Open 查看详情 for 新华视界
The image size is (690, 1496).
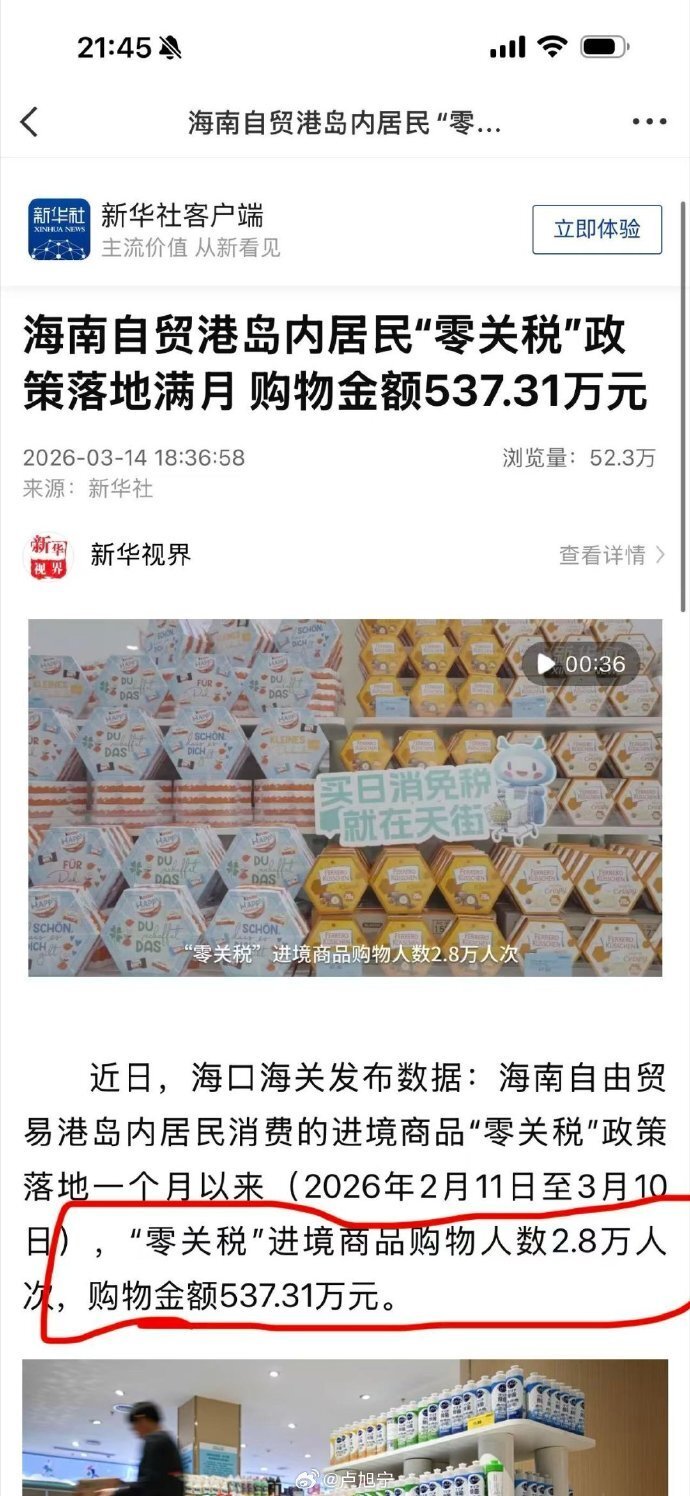point(611,555)
